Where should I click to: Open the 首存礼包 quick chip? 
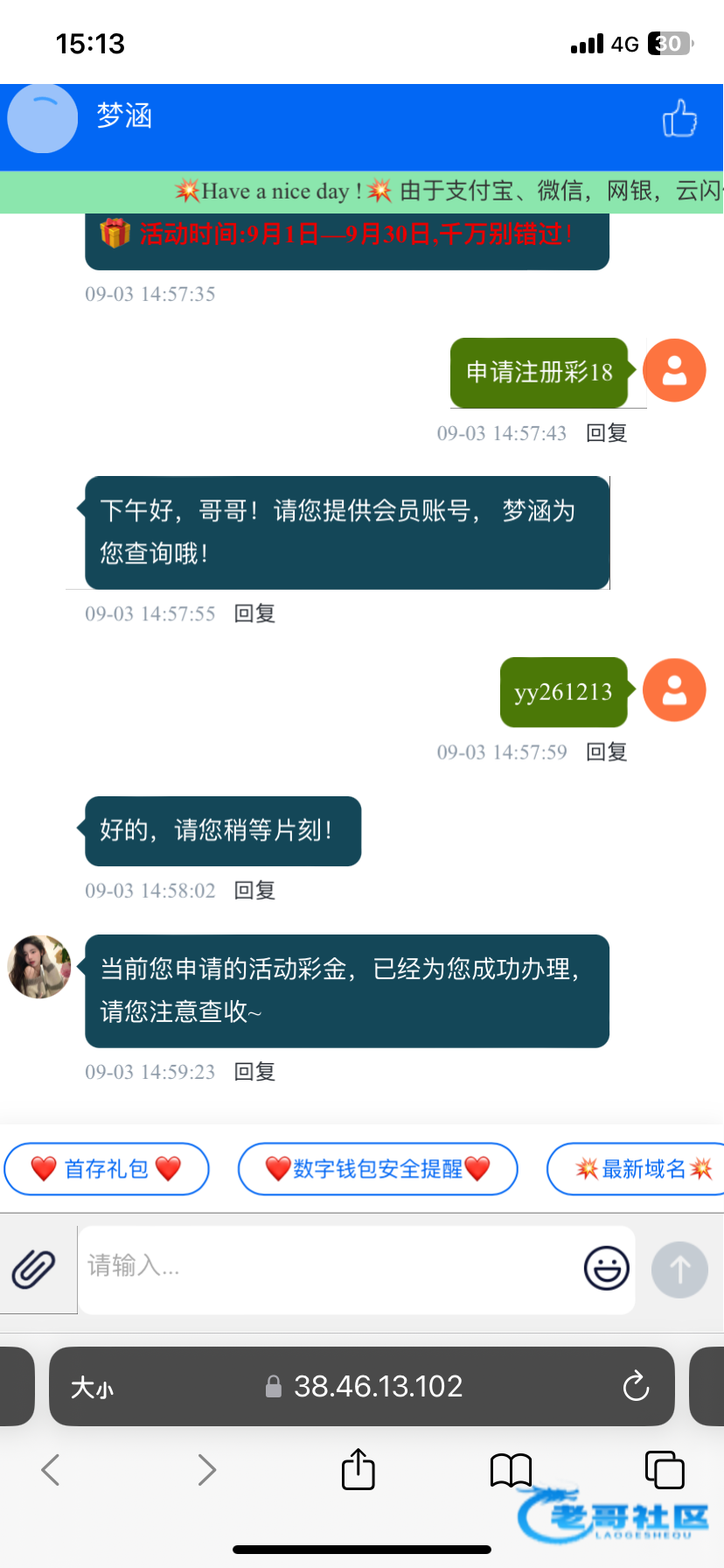(x=107, y=1169)
